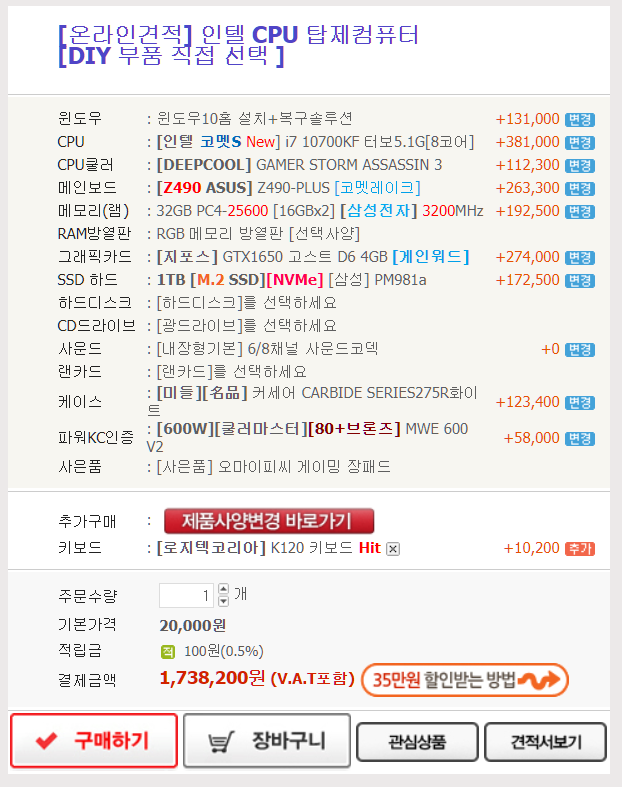The height and width of the screenshot is (797, 629).
Task: Increase order quantity with the up arrow
Action: 223,590
